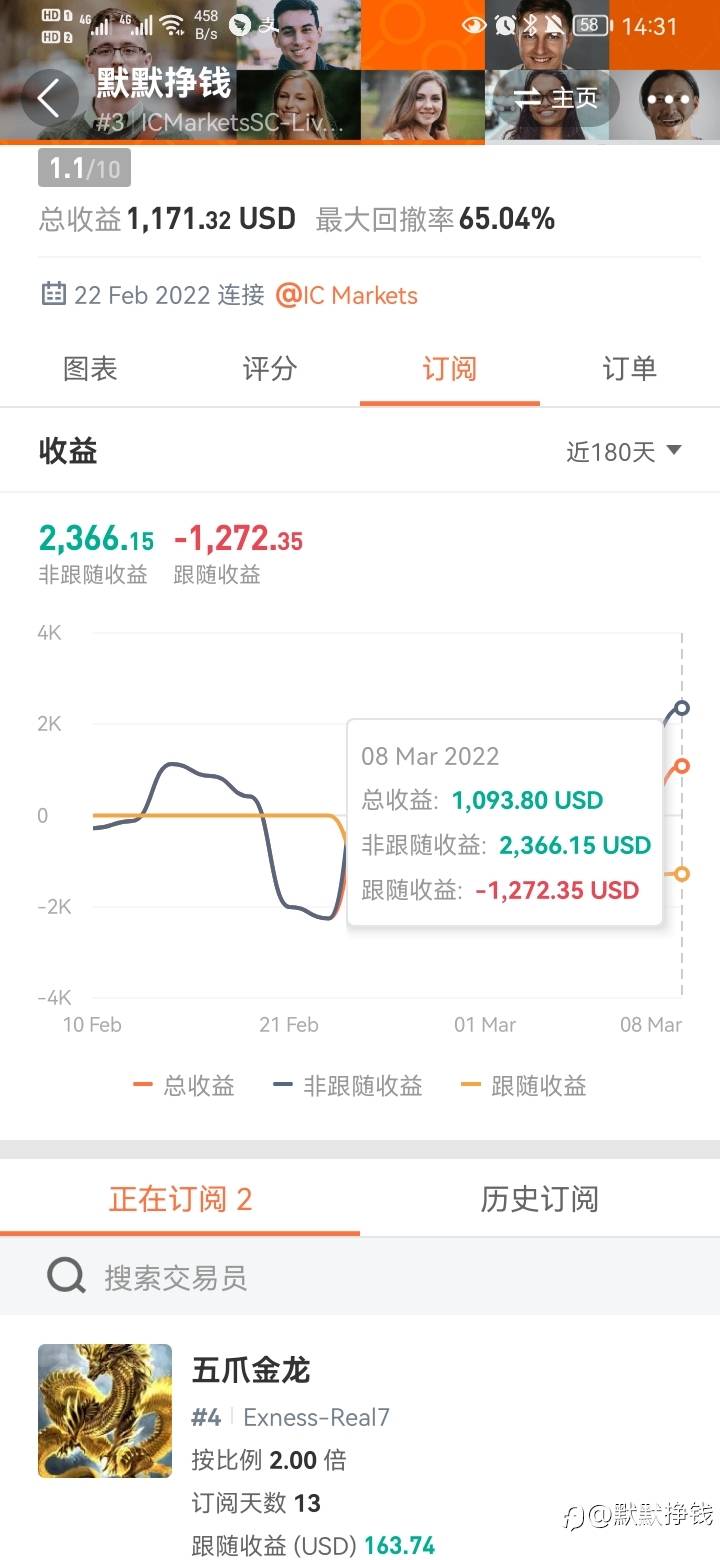Screen dimensions: 720x1560
Task: Open the 近180天 time range dropdown
Action: click(622, 451)
